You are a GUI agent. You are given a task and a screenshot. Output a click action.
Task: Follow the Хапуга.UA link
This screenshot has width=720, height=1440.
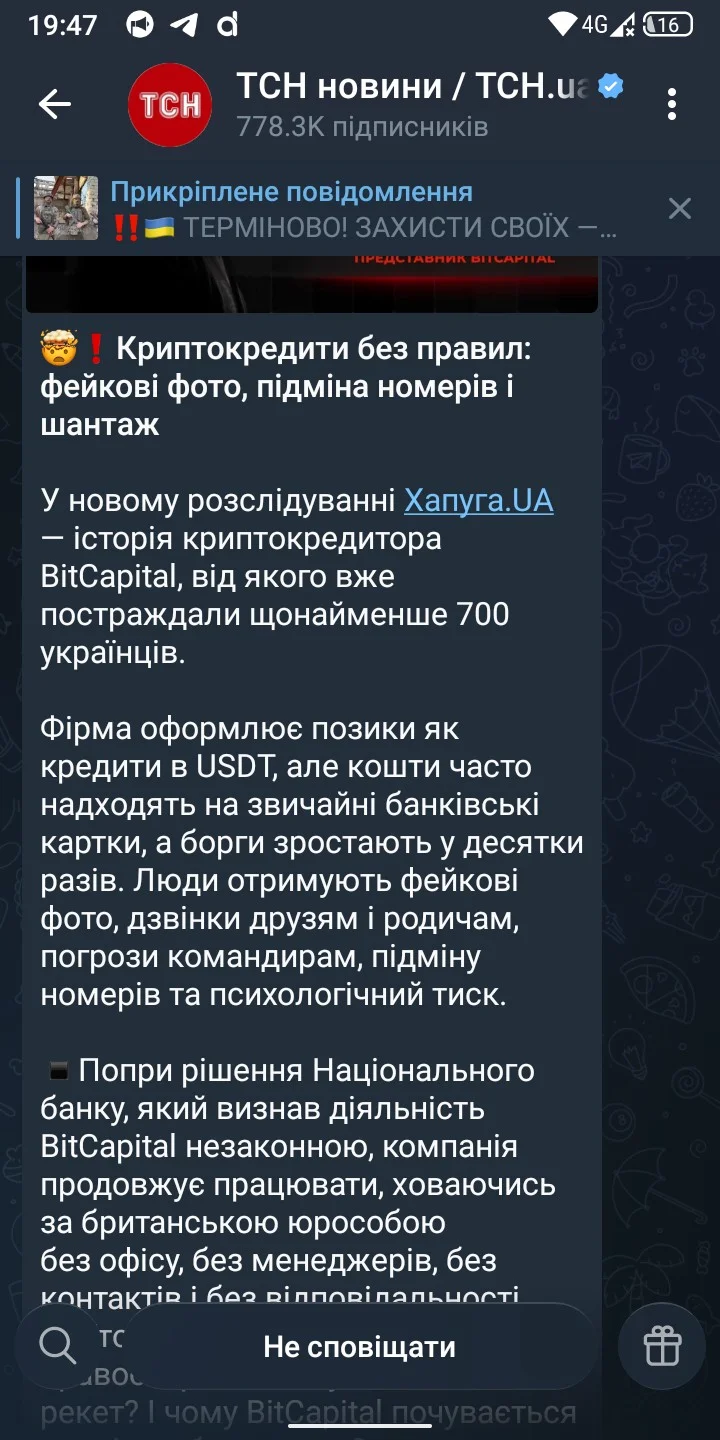coord(478,500)
